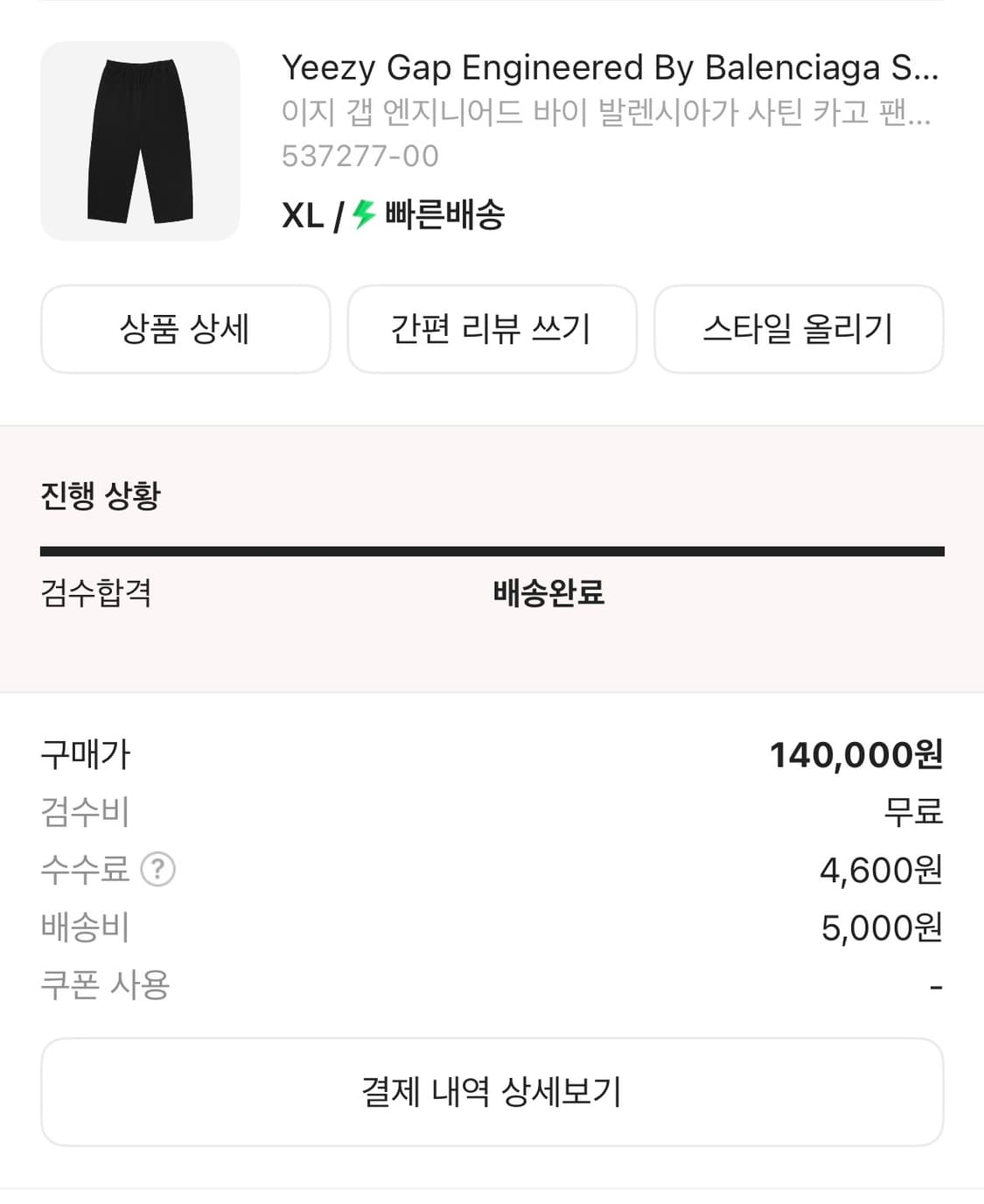The image size is (984, 1204).
Task: Select the 140,000원 price amount
Action: point(855,754)
